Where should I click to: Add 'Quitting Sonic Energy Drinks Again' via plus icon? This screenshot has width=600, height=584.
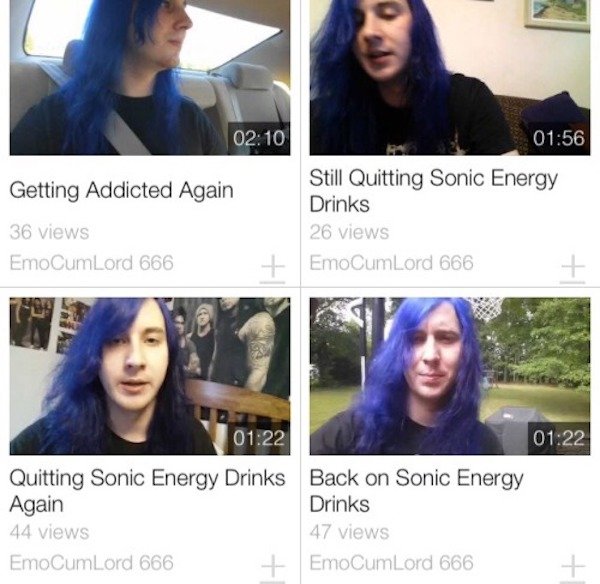(x=272, y=567)
